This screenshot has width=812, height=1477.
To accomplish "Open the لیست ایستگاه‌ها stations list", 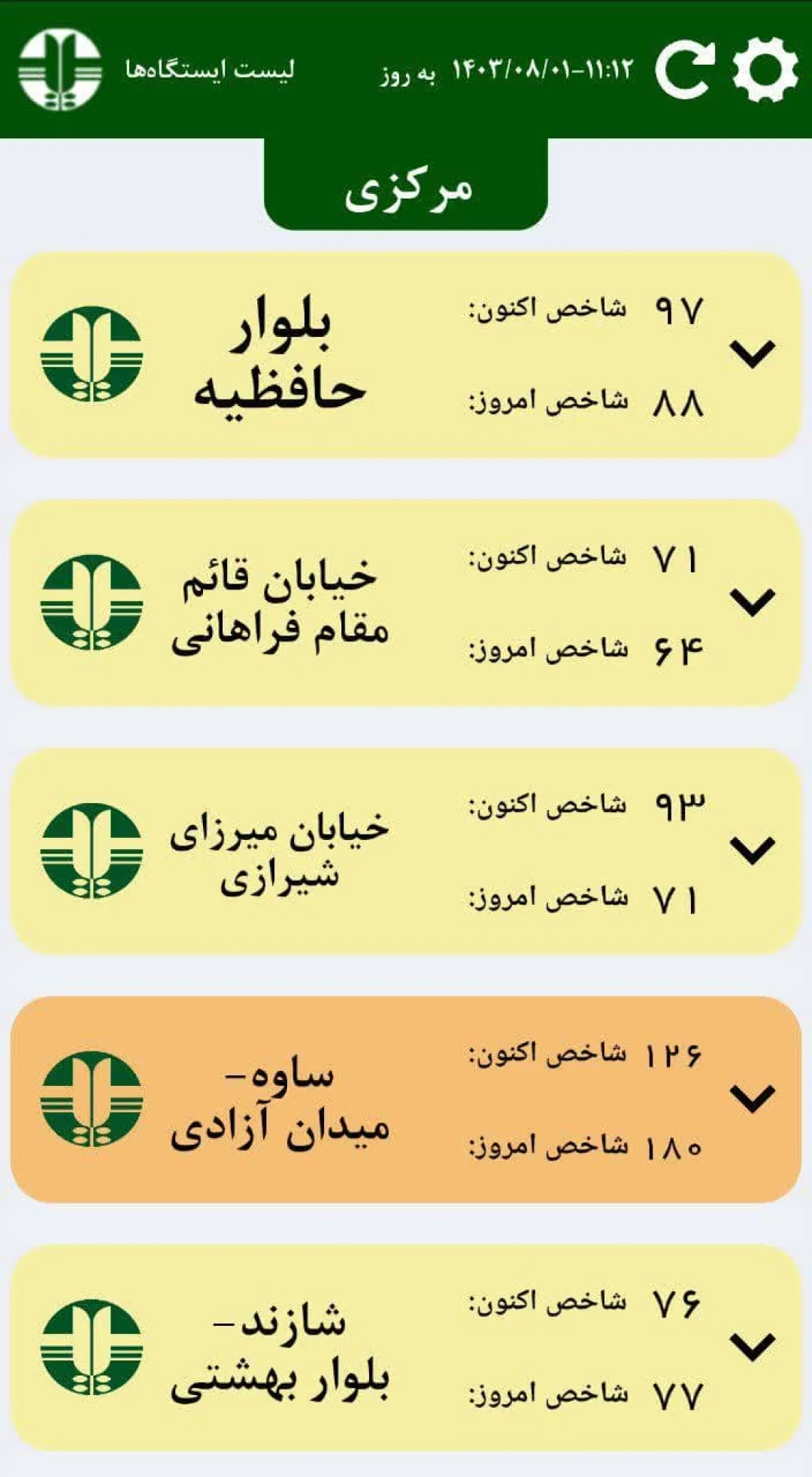I will (x=211, y=70).
